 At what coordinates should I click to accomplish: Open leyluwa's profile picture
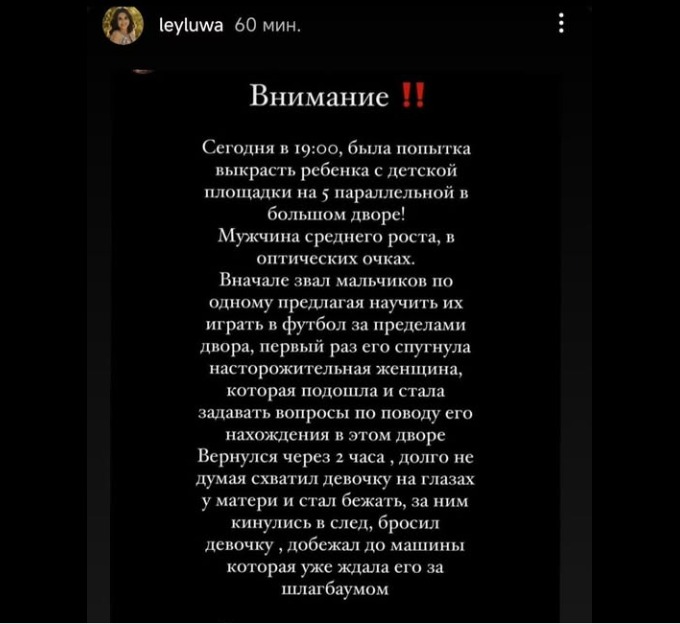pos(124,24)
